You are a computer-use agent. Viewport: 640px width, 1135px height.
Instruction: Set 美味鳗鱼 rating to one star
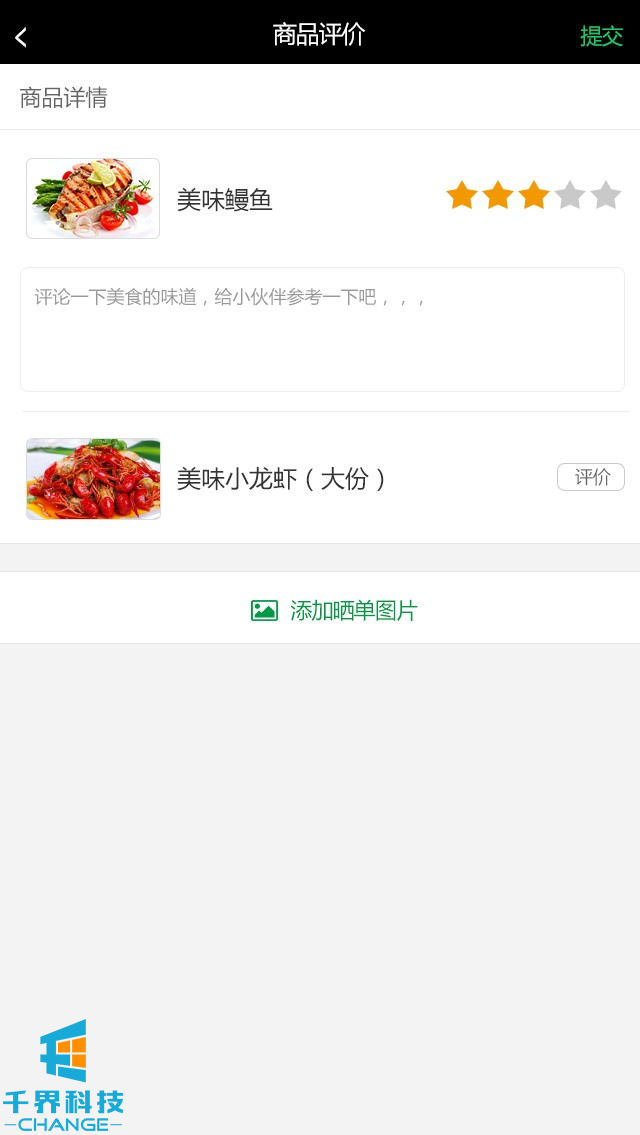pyautogui.click(x=461, y=195)
